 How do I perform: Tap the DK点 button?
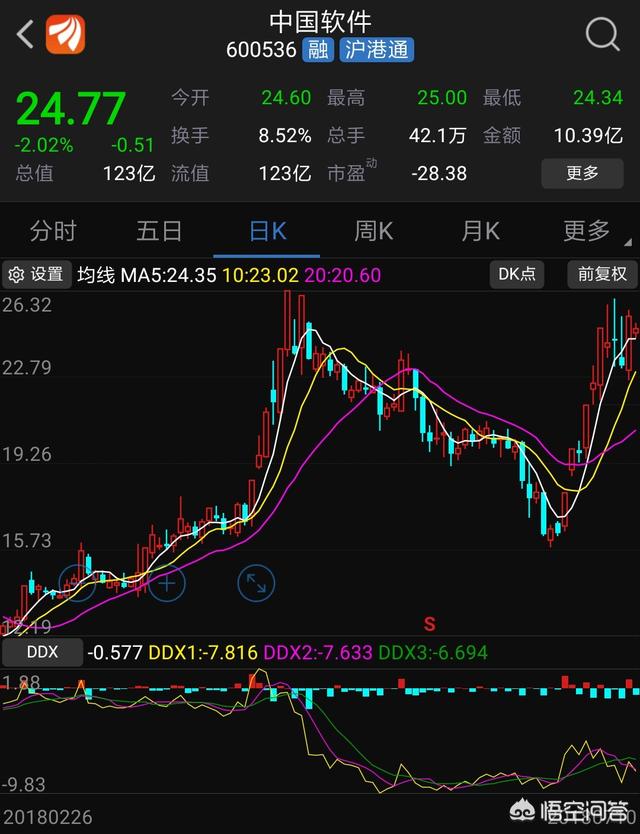tap(517, 274)
